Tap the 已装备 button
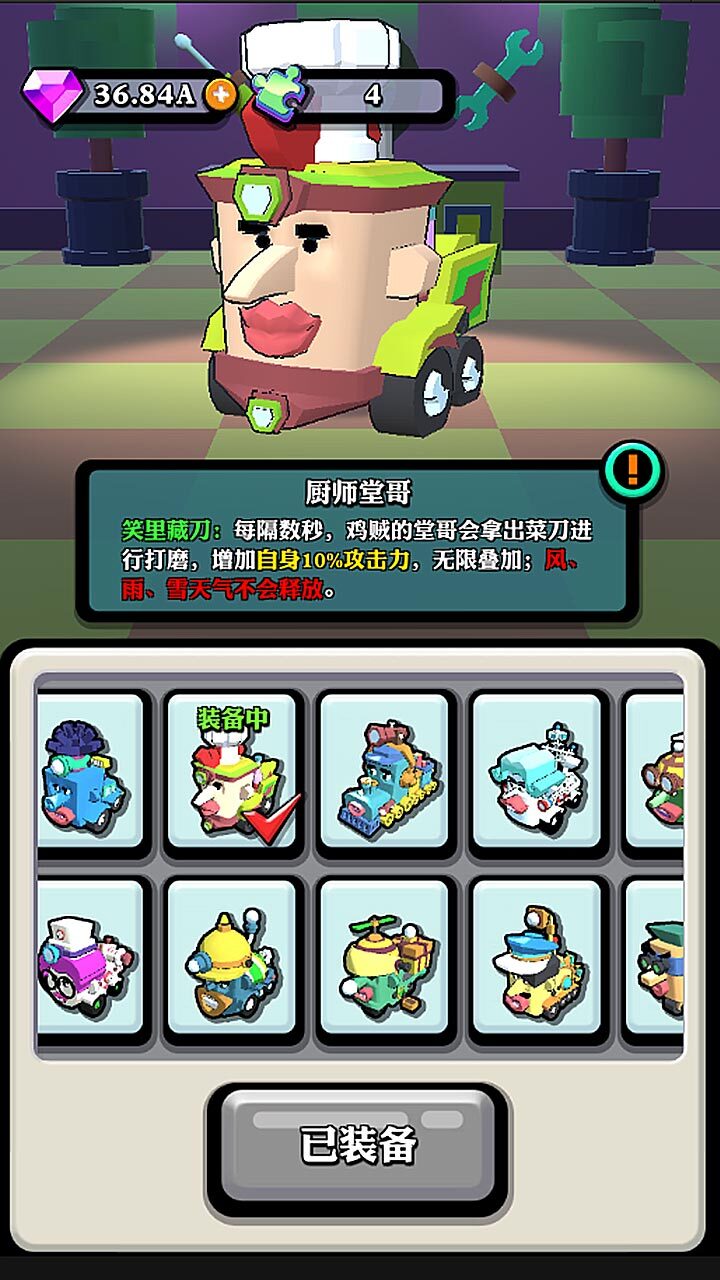Screen dimensions: 720x1280 coord(358,1146)
